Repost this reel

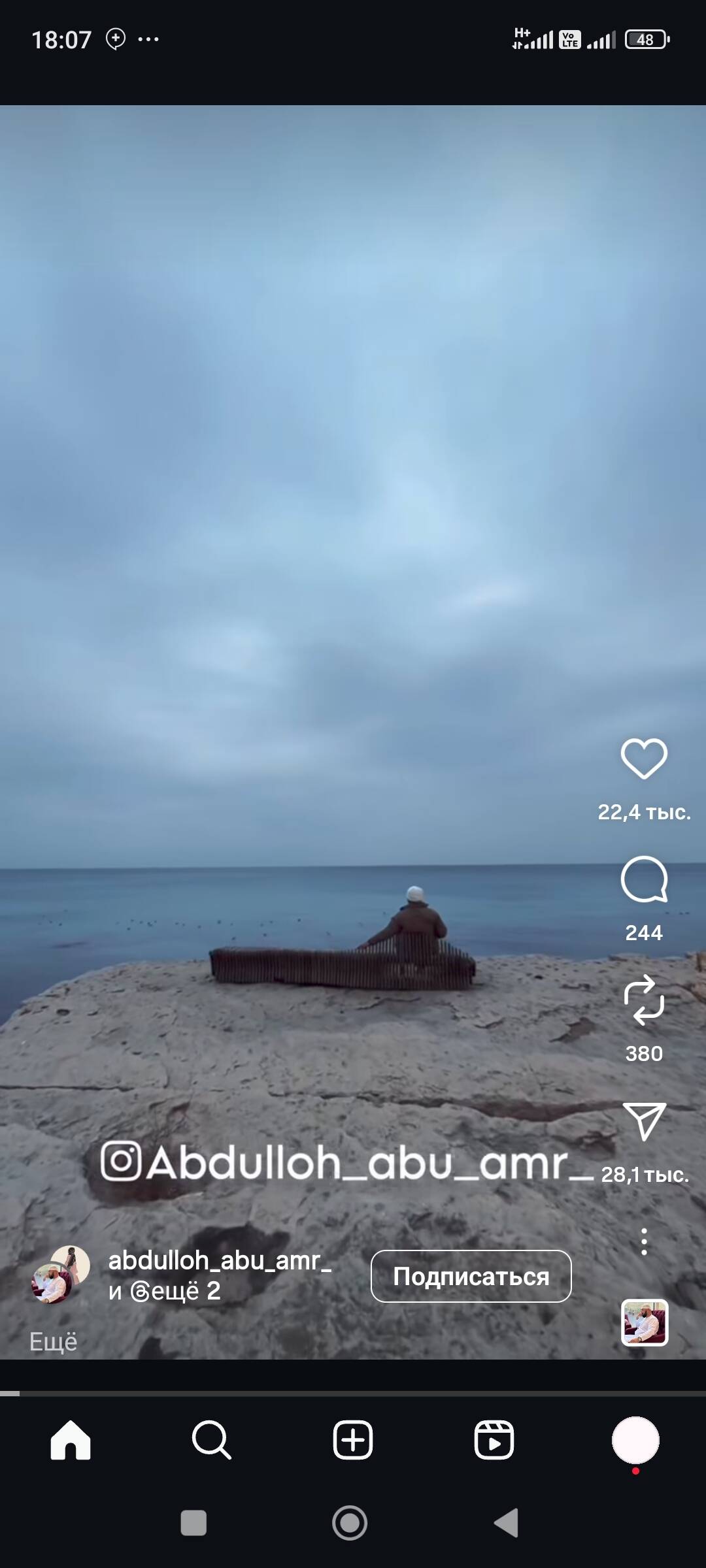coord(644,1000)
